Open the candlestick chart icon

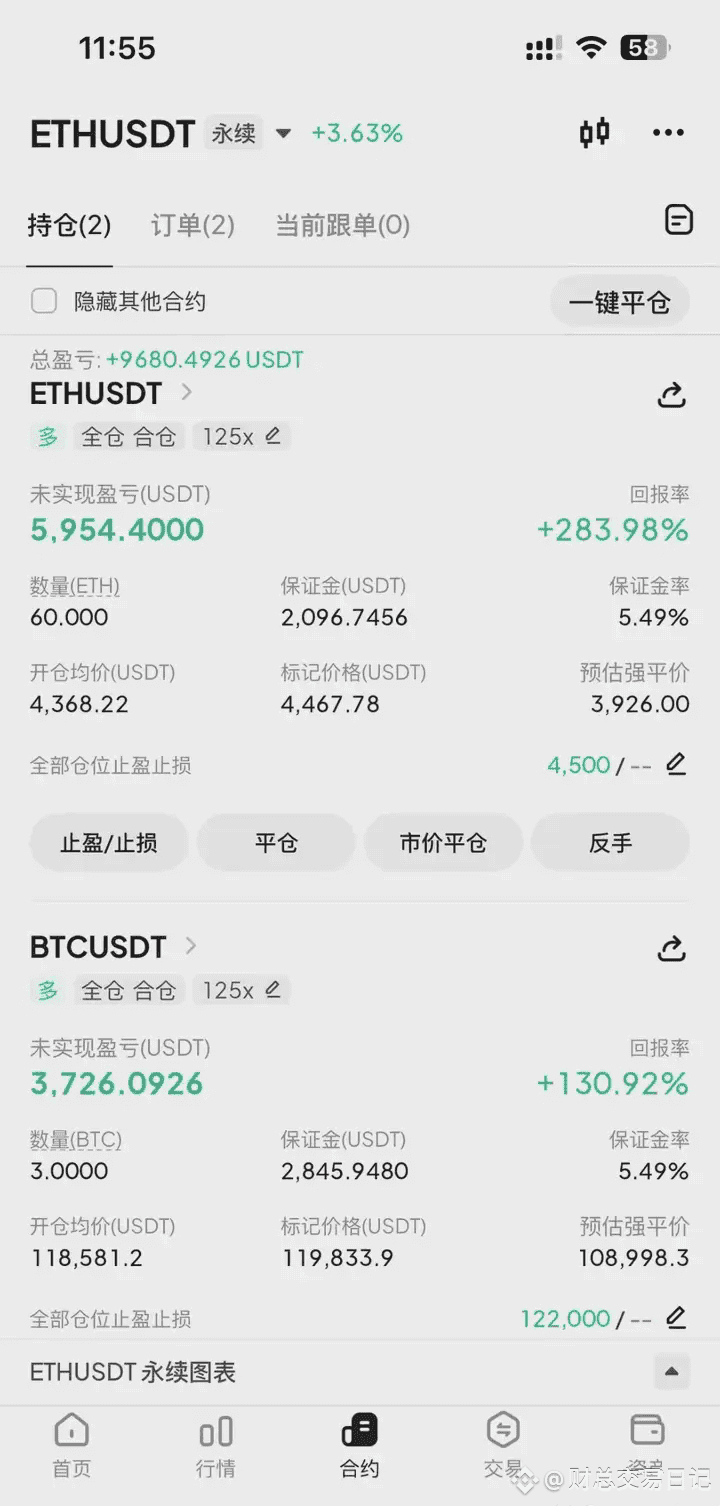594,133
